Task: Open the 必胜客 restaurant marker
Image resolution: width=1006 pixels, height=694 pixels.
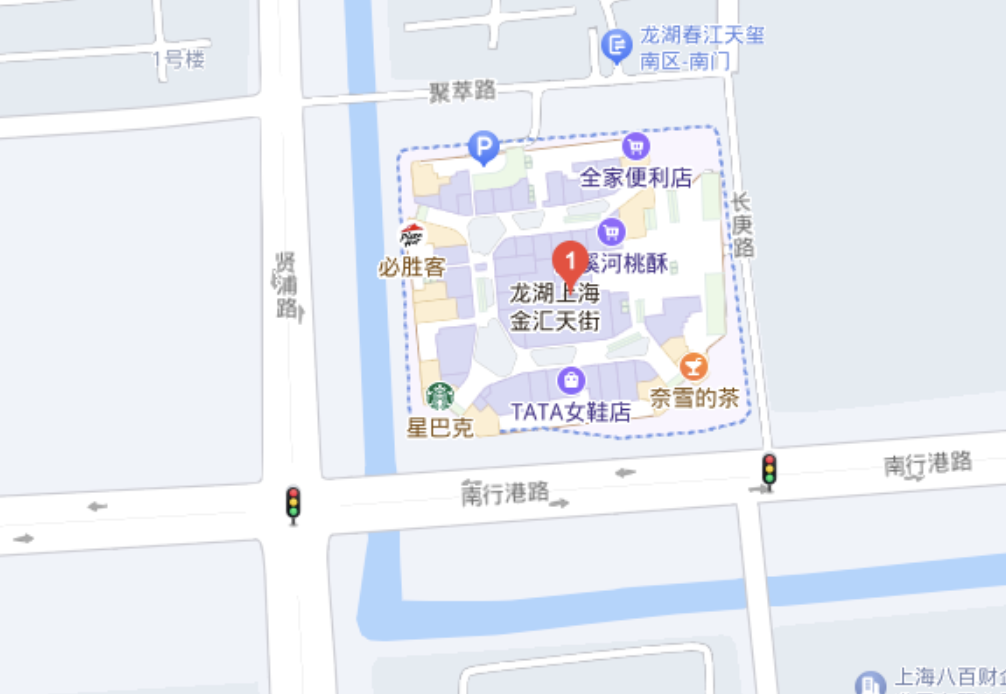Action: click(x=412, y=238)
